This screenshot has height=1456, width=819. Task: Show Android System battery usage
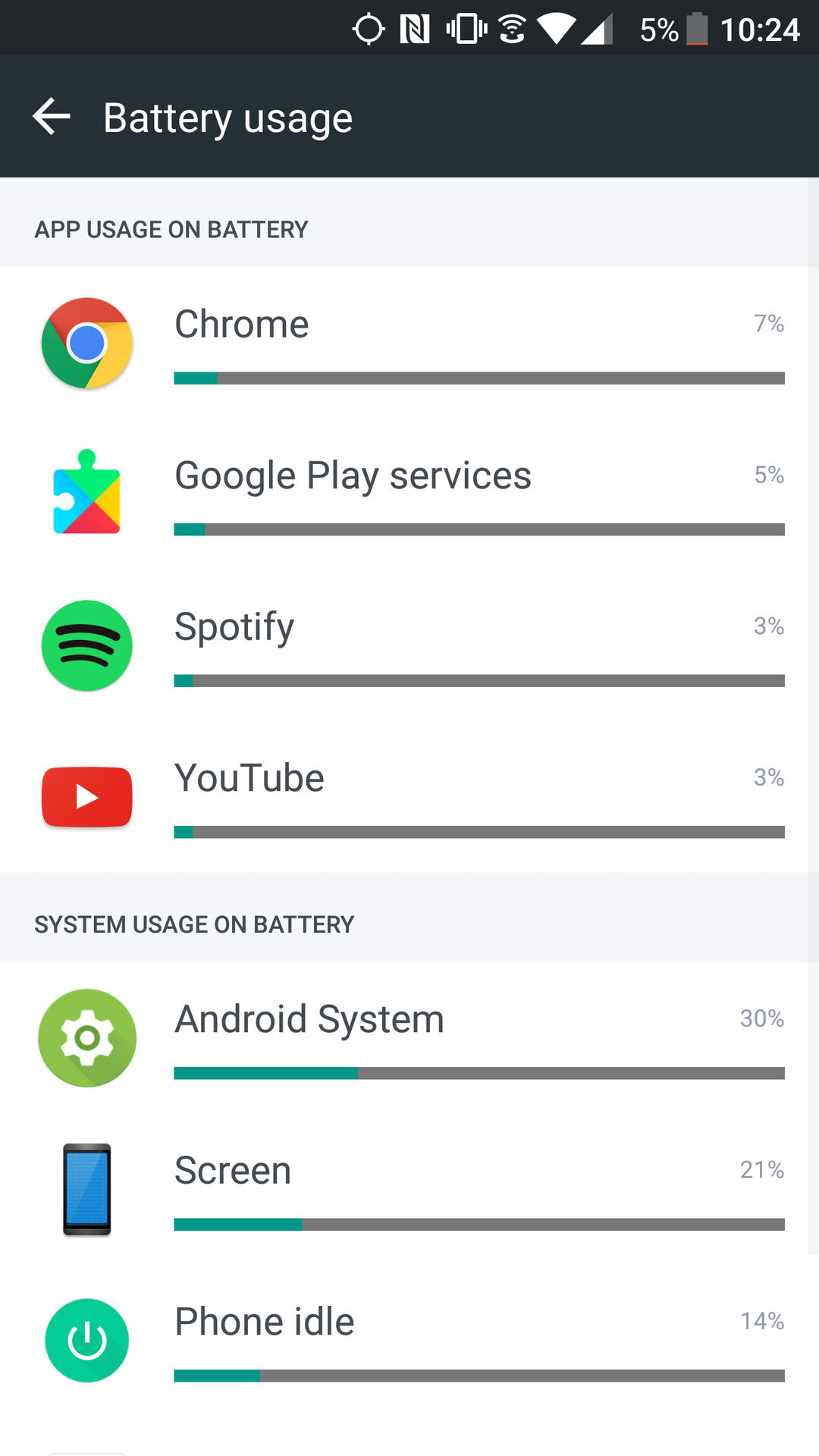[x=409, y=1037]
